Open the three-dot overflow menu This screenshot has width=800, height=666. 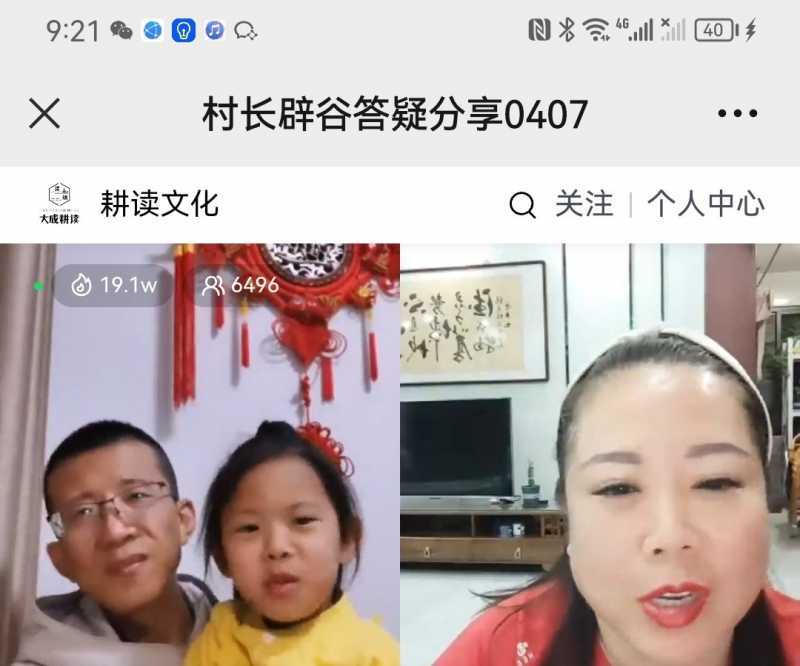click(737, 114)
